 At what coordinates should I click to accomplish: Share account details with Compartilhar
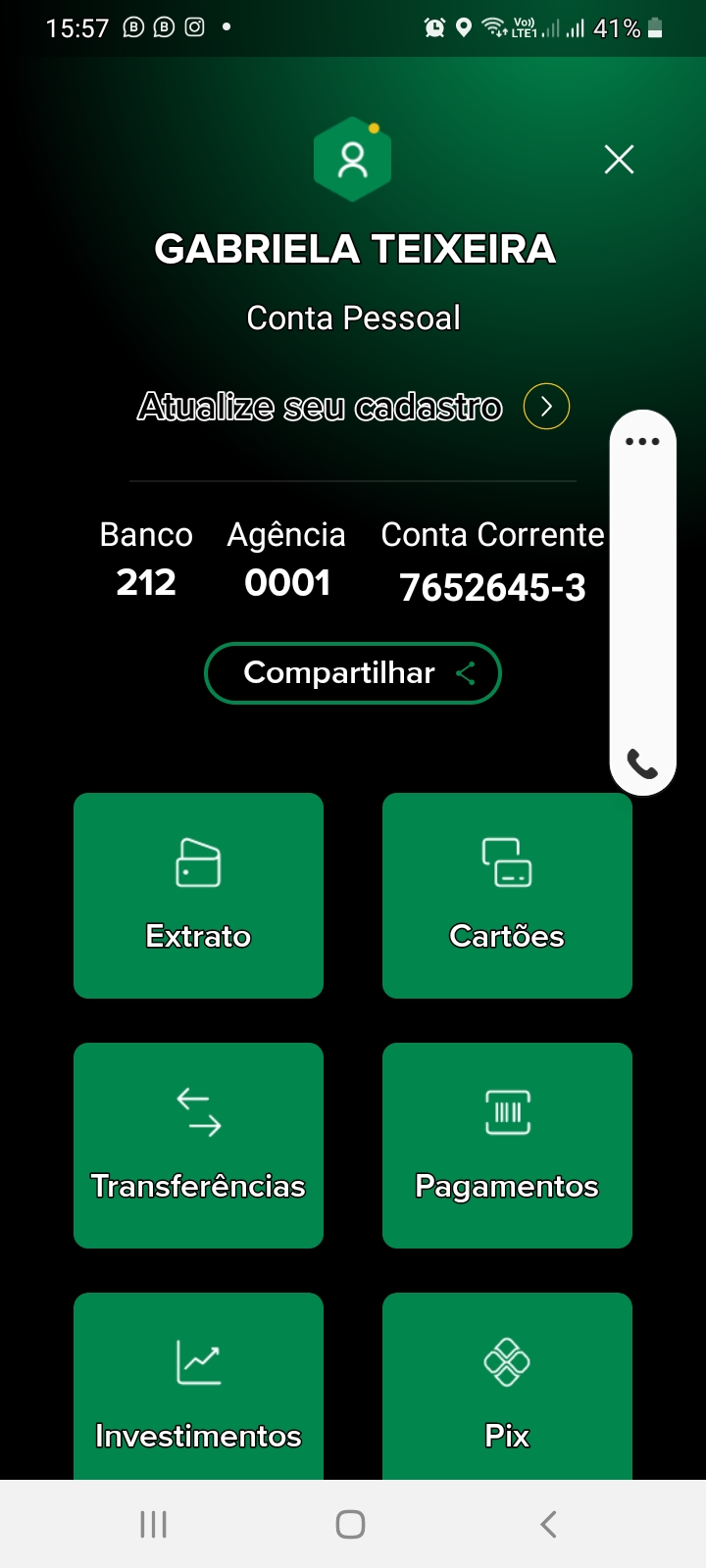click(353, 673)
